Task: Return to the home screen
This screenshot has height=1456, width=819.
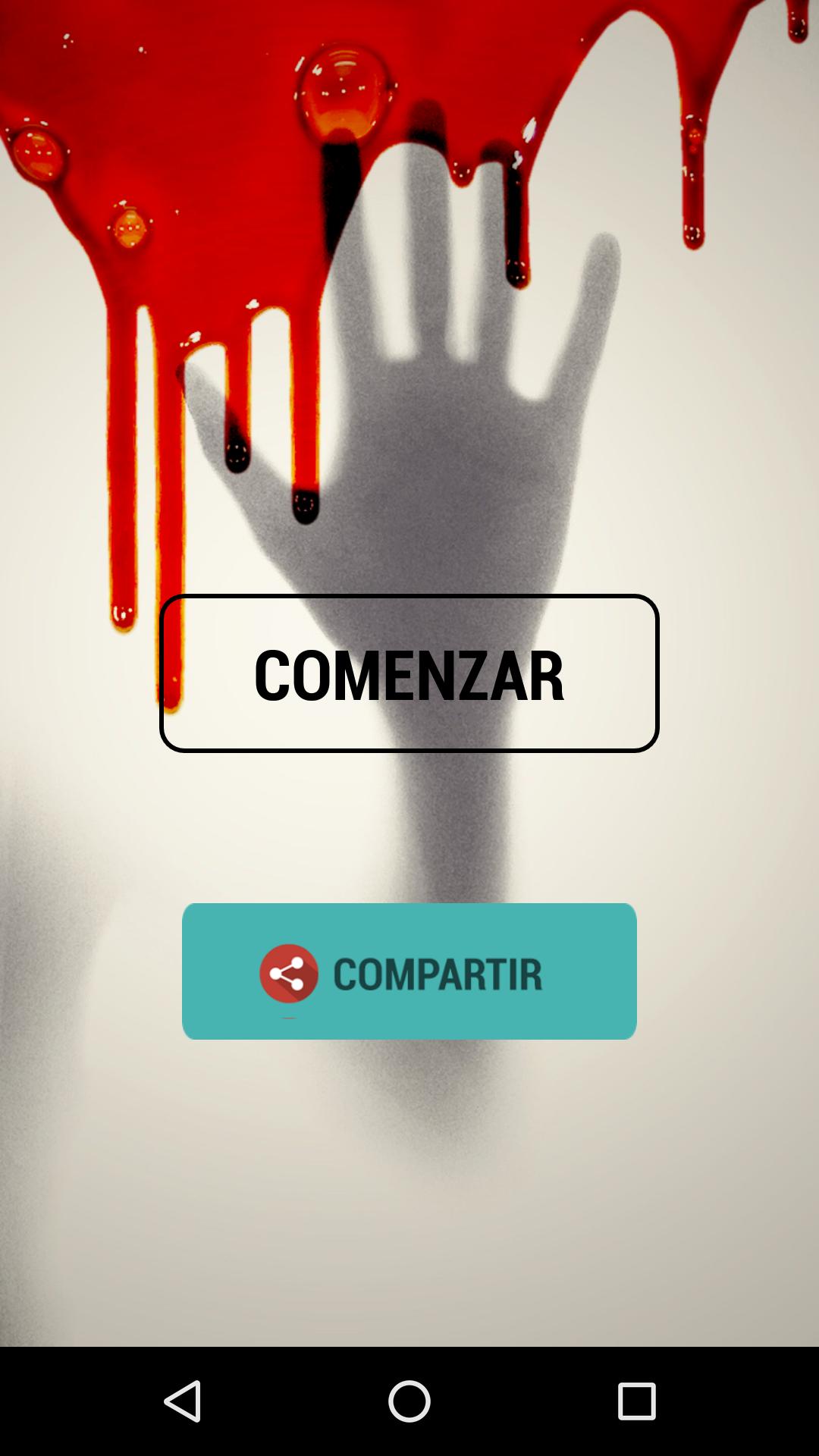Action: pos(409,1401)
